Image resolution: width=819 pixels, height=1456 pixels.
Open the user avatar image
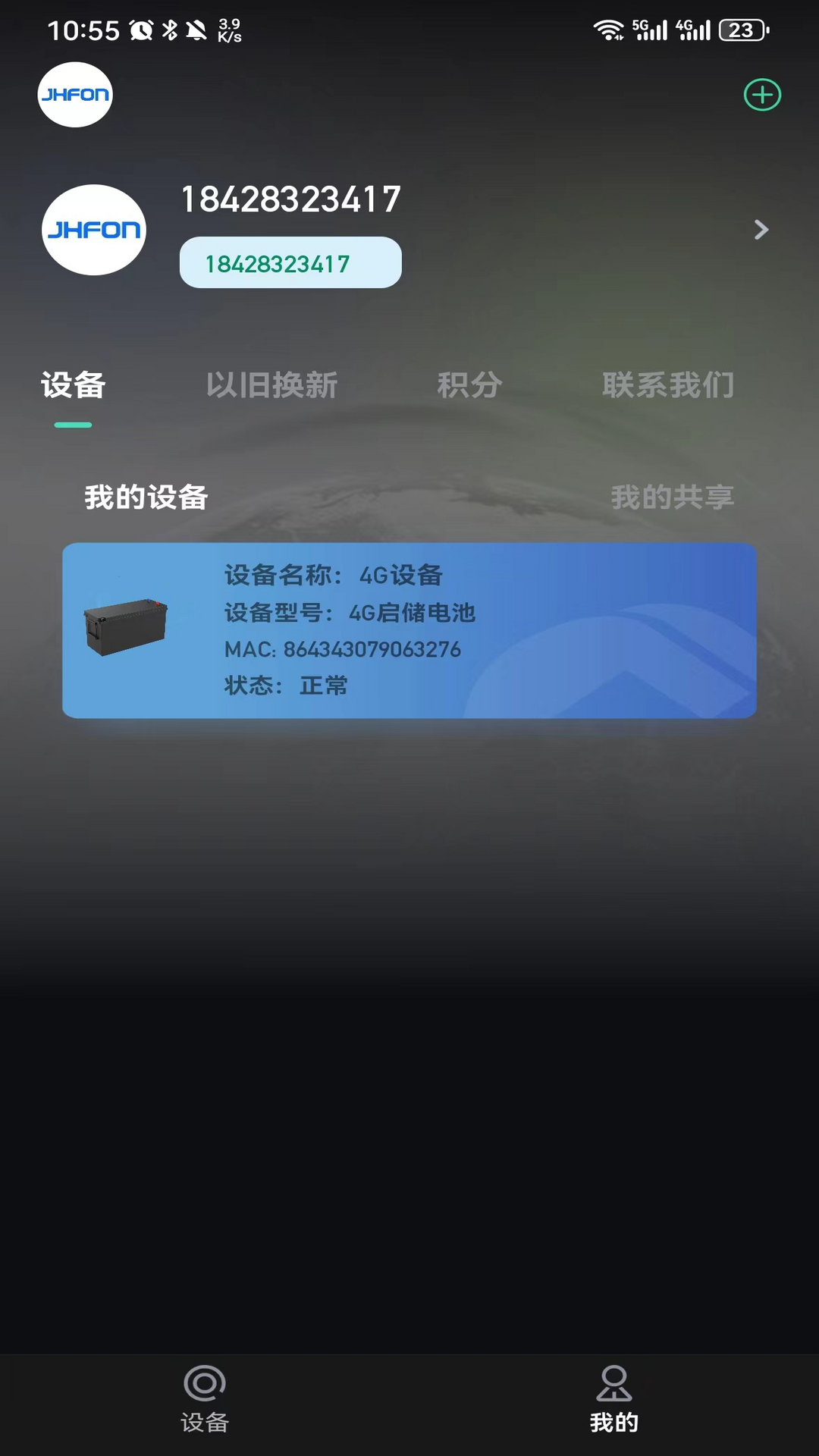(93, 229)
